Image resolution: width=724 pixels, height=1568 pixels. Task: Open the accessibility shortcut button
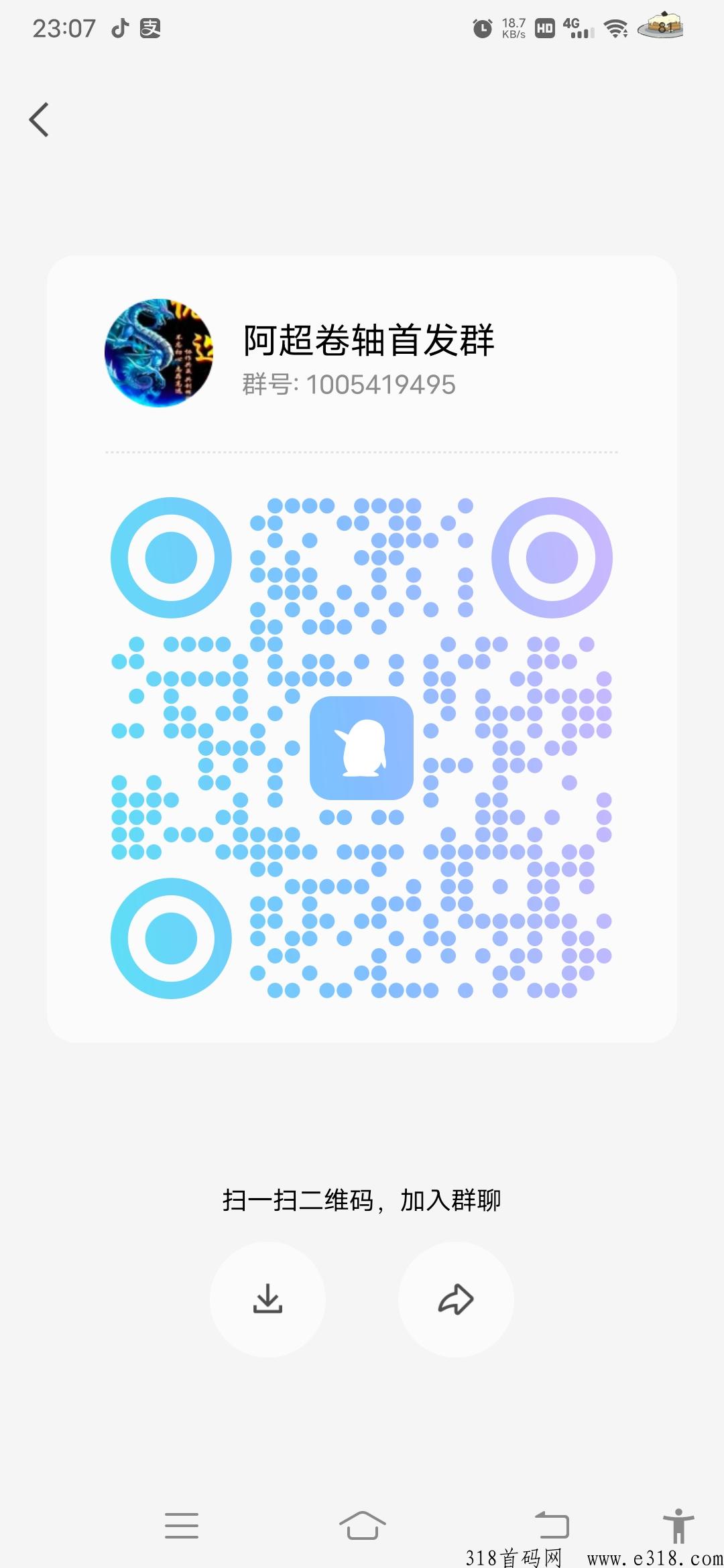click(x=678, y=1525)
